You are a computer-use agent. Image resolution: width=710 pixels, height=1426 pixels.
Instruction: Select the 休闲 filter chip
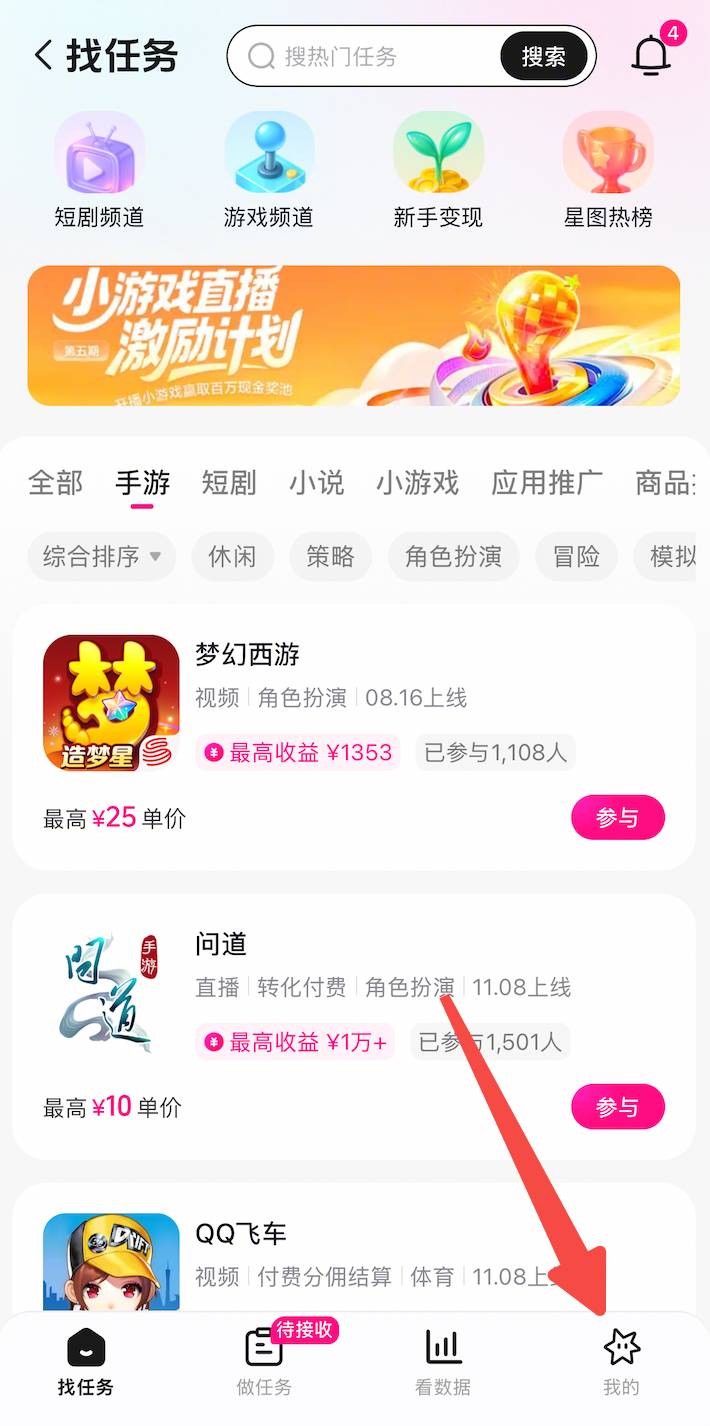[232, 556]
